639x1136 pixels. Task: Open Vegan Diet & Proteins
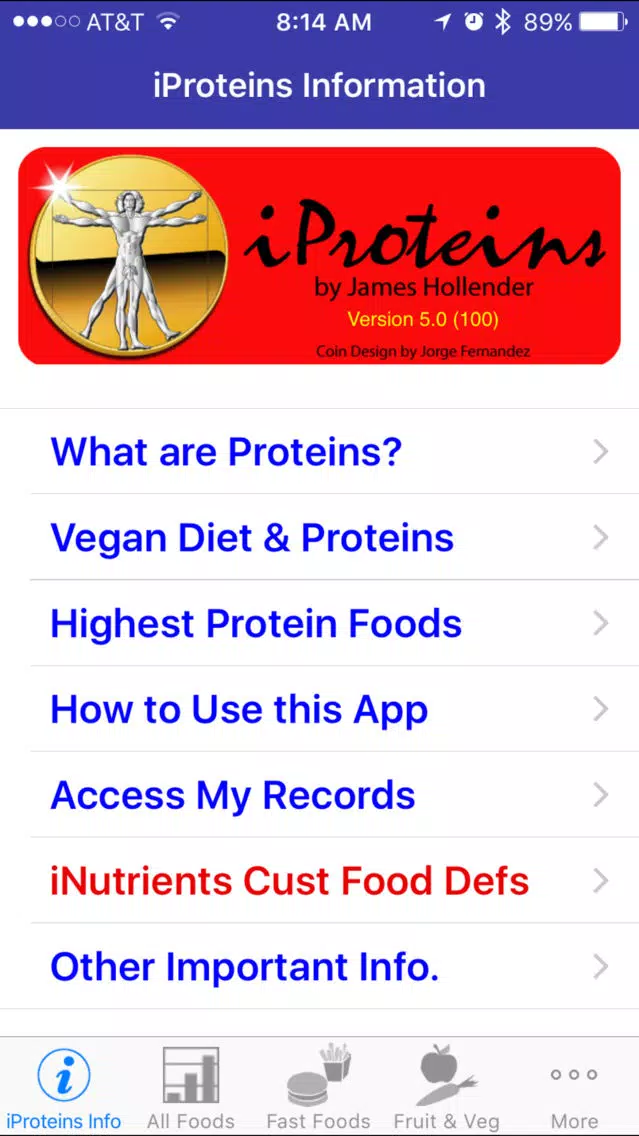pyautogui.click(x=320, y=537)
